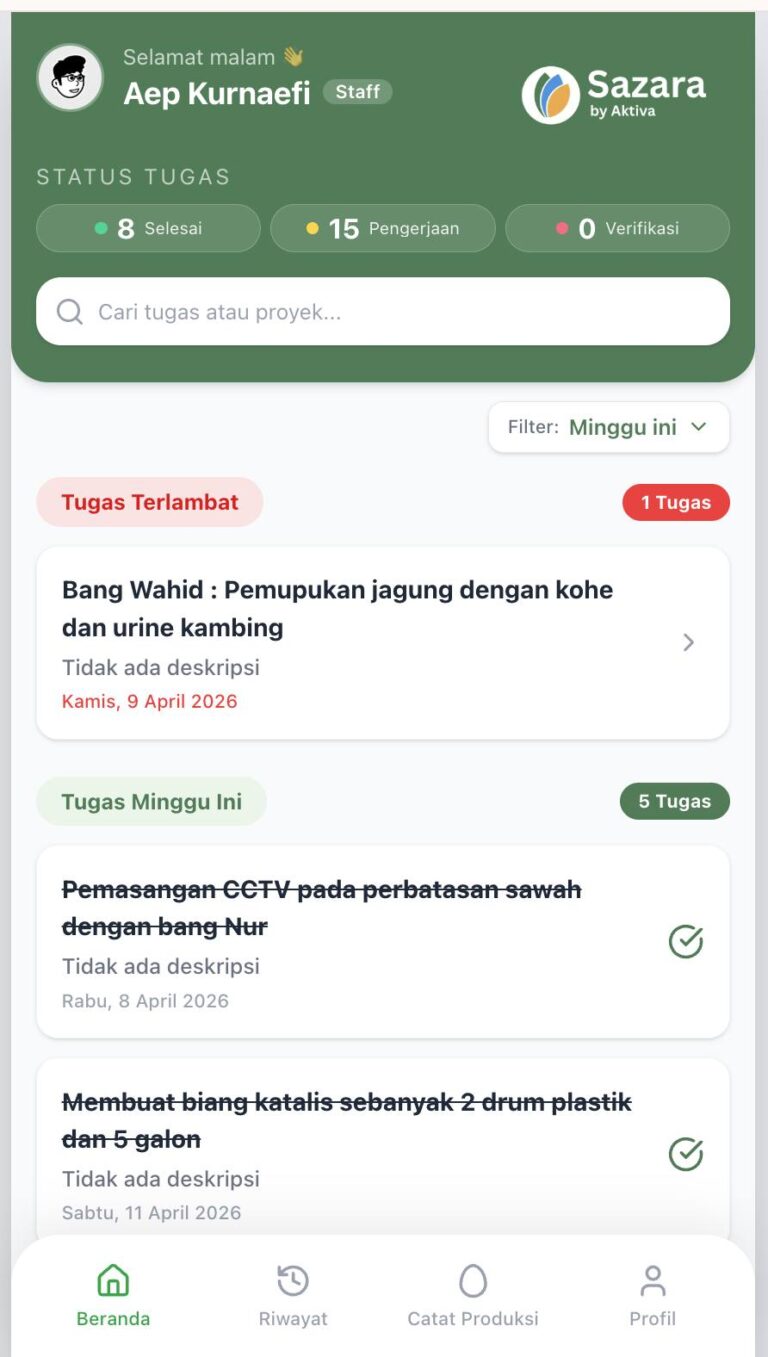Expand the Minggu ini filter dropdown

(608, 428)
